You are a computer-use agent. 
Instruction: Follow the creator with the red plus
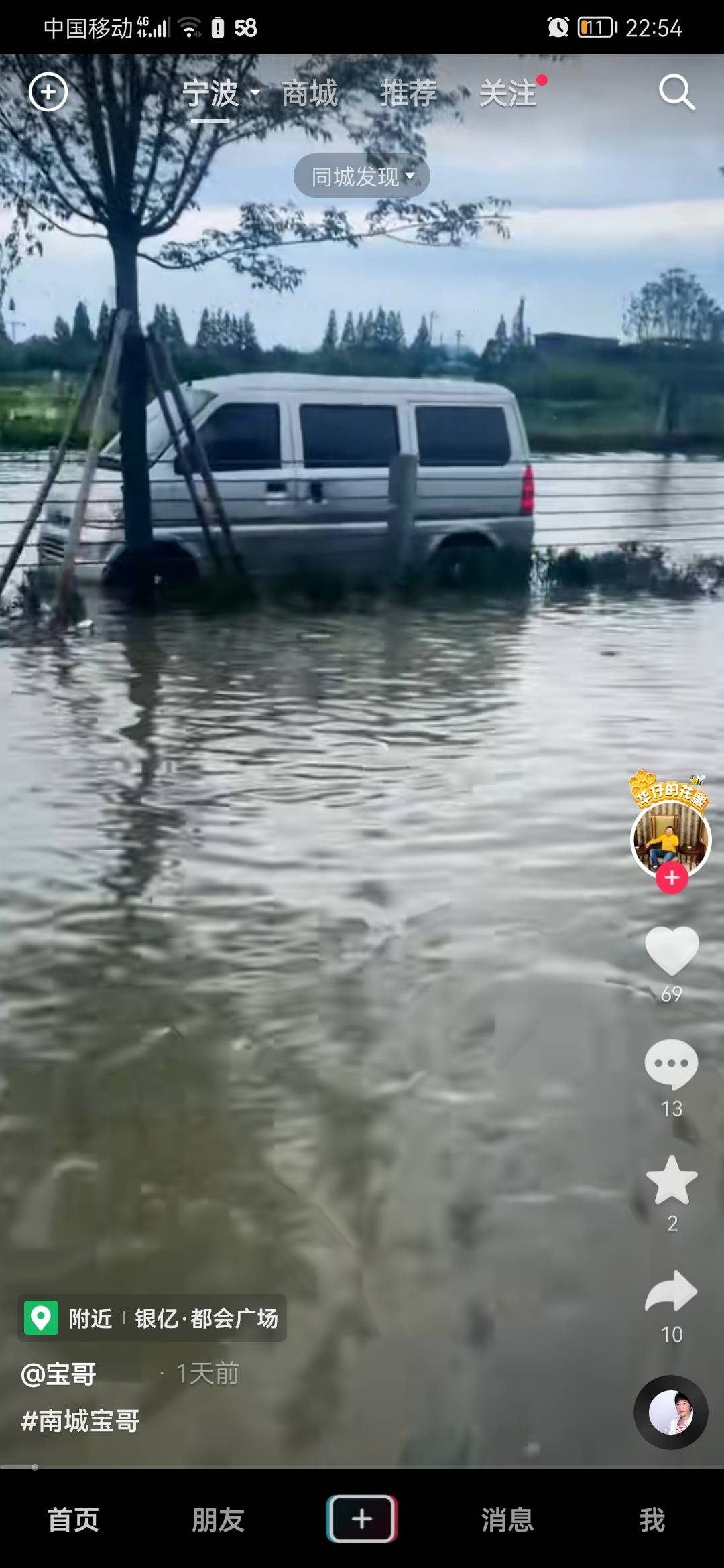tap(672, 878)
